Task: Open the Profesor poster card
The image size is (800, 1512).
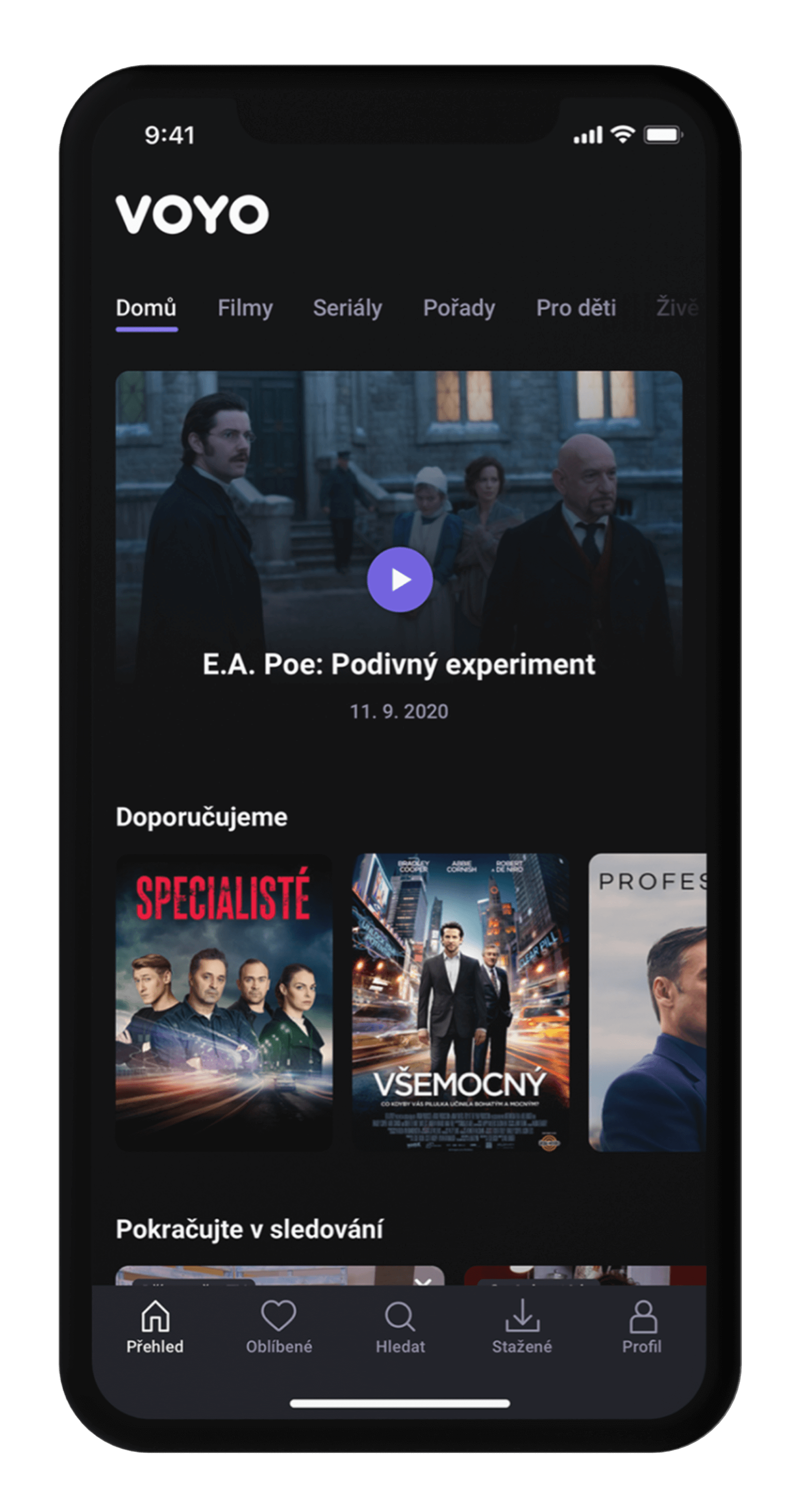Action: click(x=647, y=1002)
